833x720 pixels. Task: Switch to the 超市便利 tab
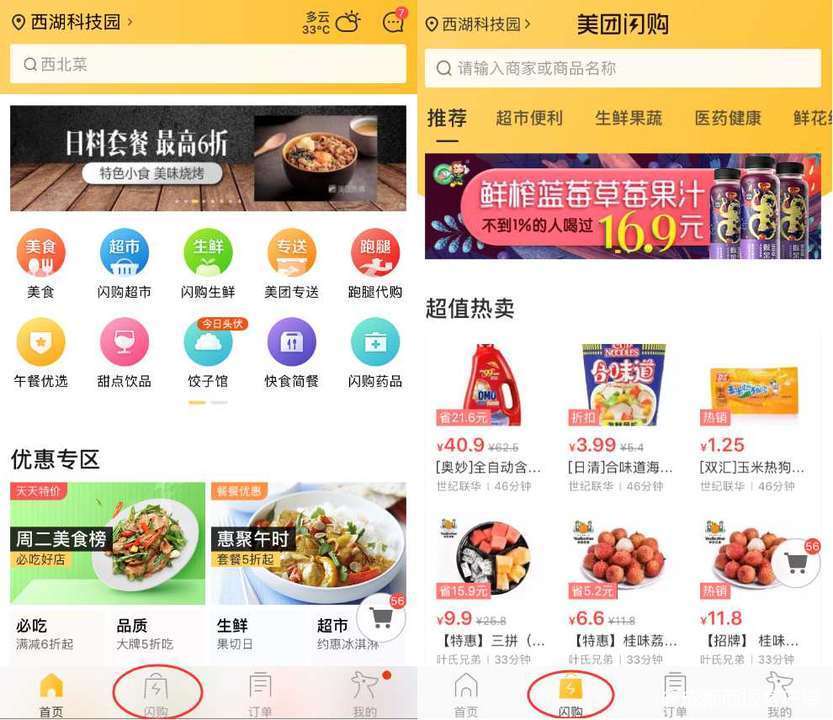[529, 118]
